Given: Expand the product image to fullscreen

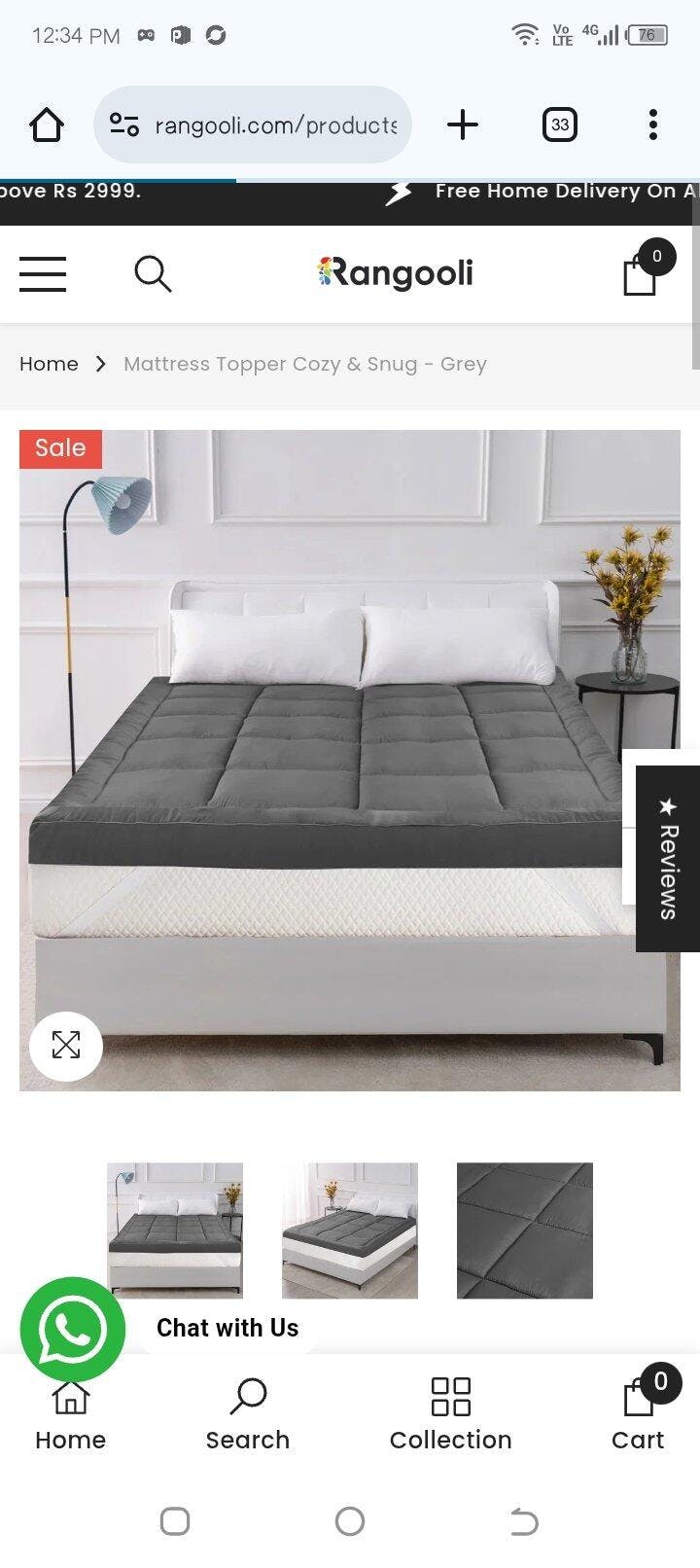Looking at the screenshot, I should click(66, 1046).
